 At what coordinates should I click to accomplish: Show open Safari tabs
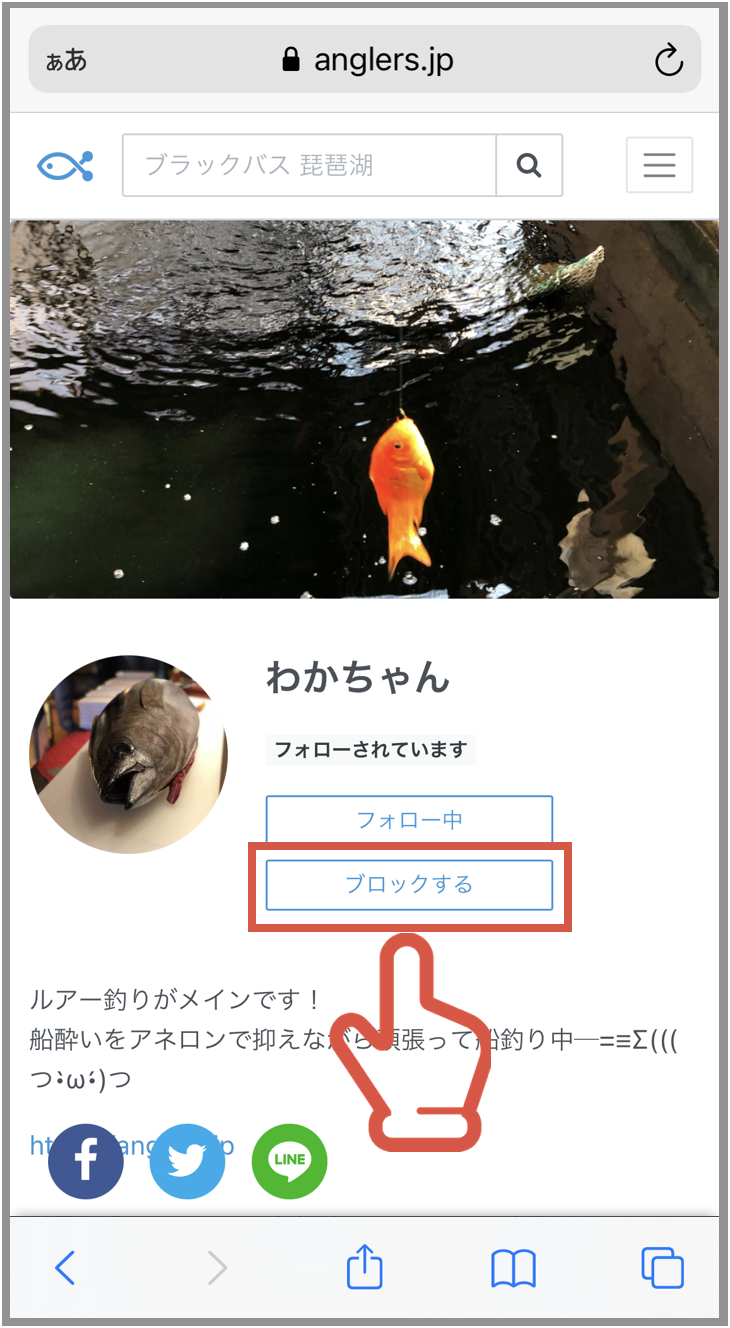(662, 1268)
